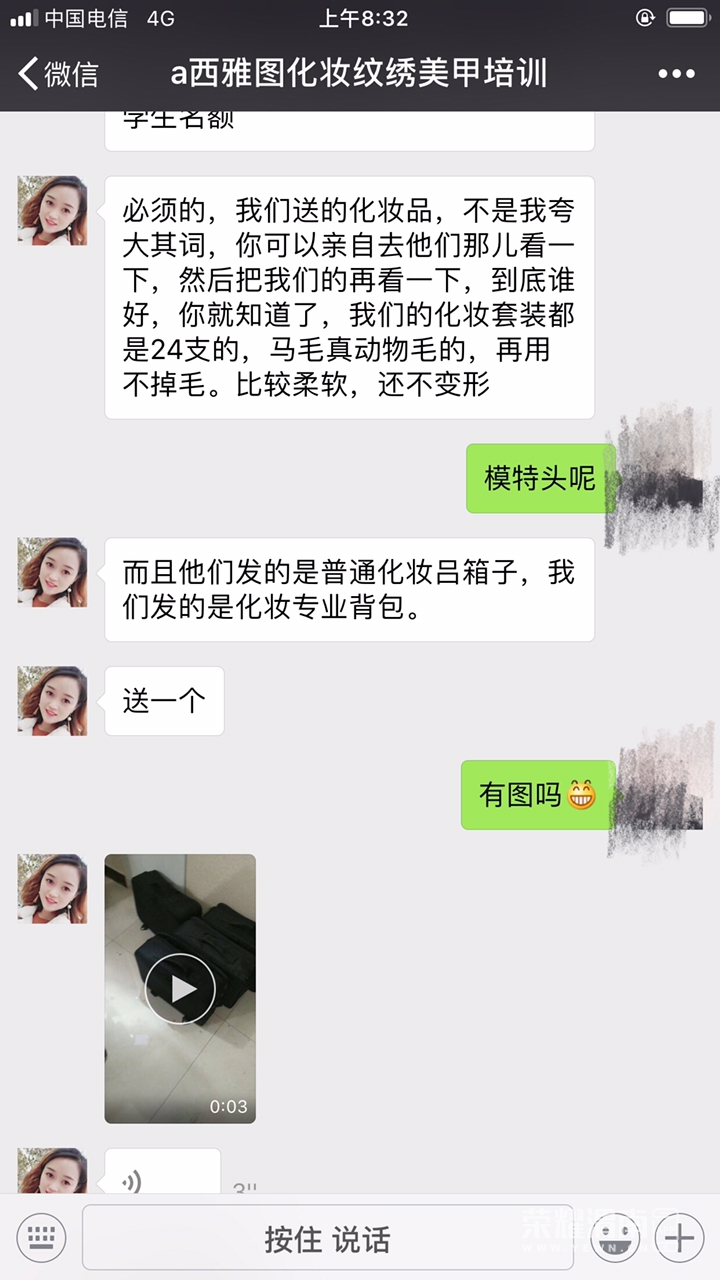Tap the 按住 说话 voice button
The width and height of the screenshot is (720, 1280).
[327, 1238]
